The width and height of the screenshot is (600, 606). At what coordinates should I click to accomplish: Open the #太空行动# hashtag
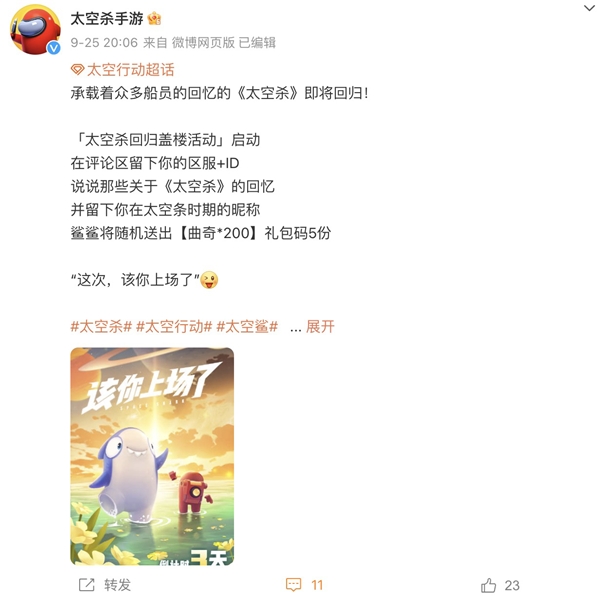[173, 326]
